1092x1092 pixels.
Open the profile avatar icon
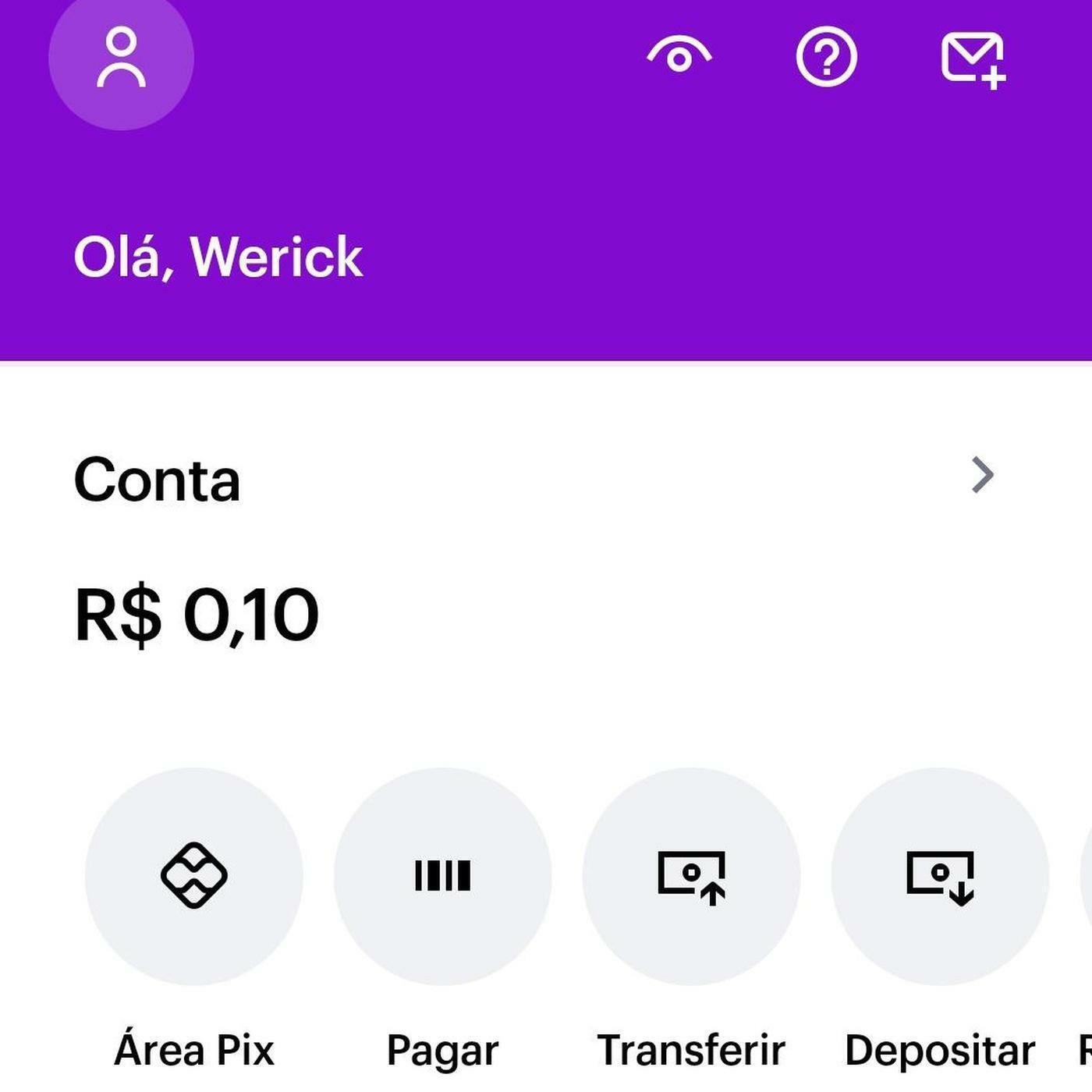pos(121,58)
